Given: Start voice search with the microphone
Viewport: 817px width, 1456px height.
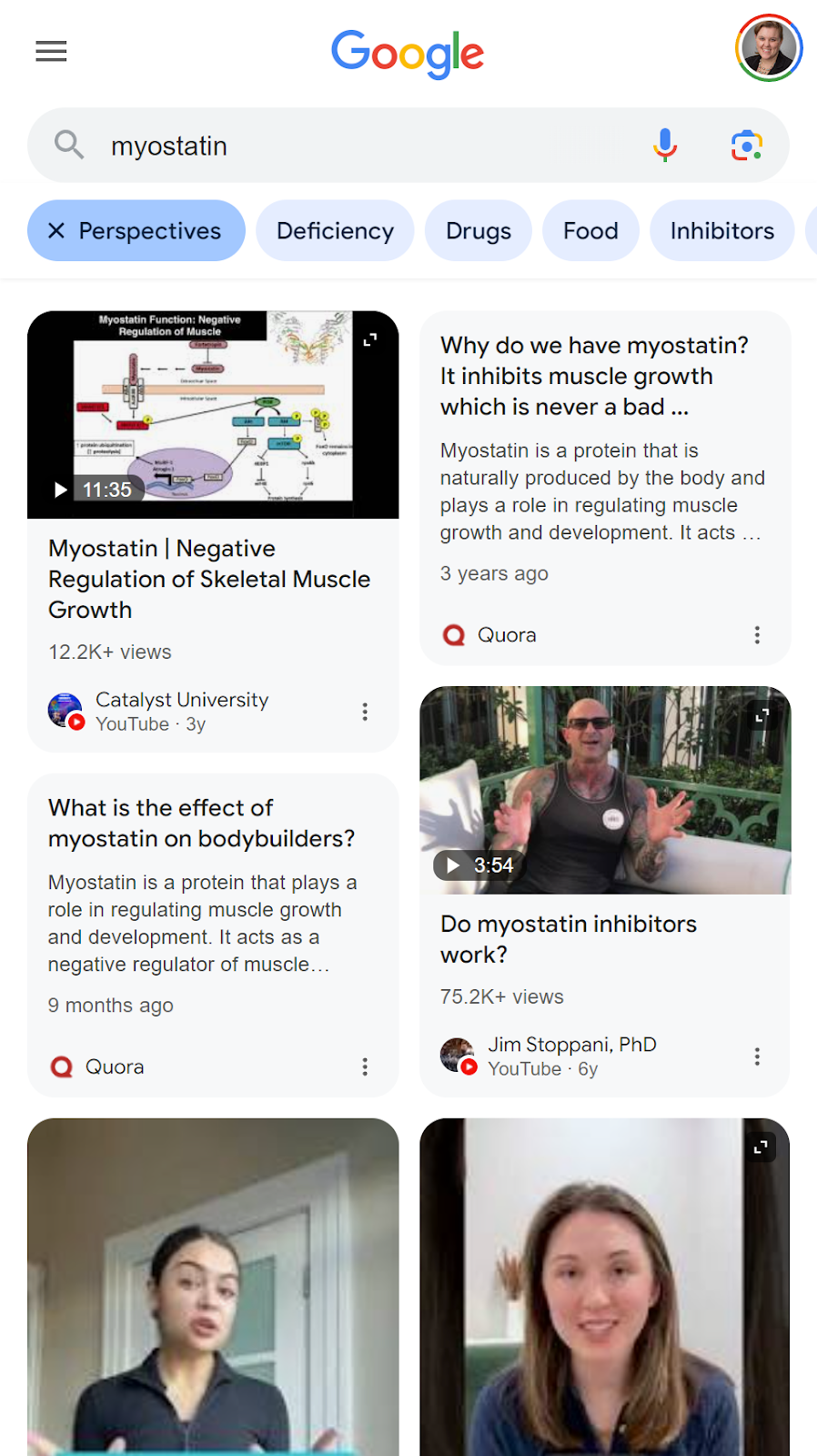Looking at the screenshot, I should [665, 145].
